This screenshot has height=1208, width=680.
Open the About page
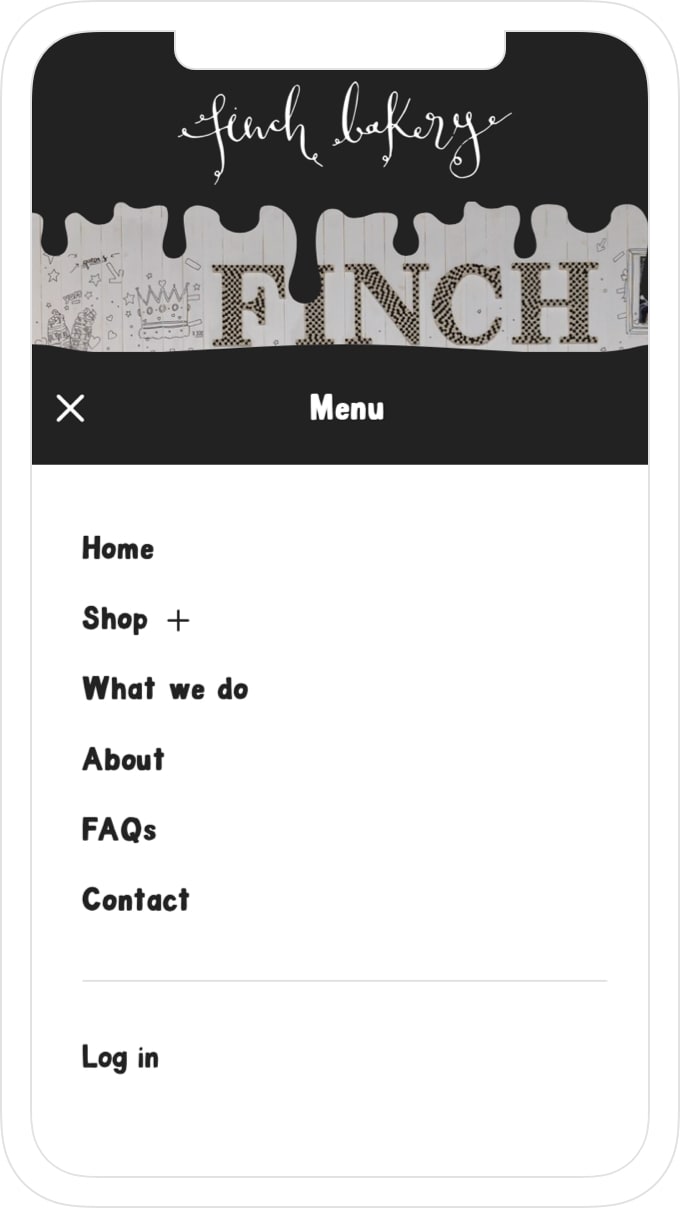(123, 759)
